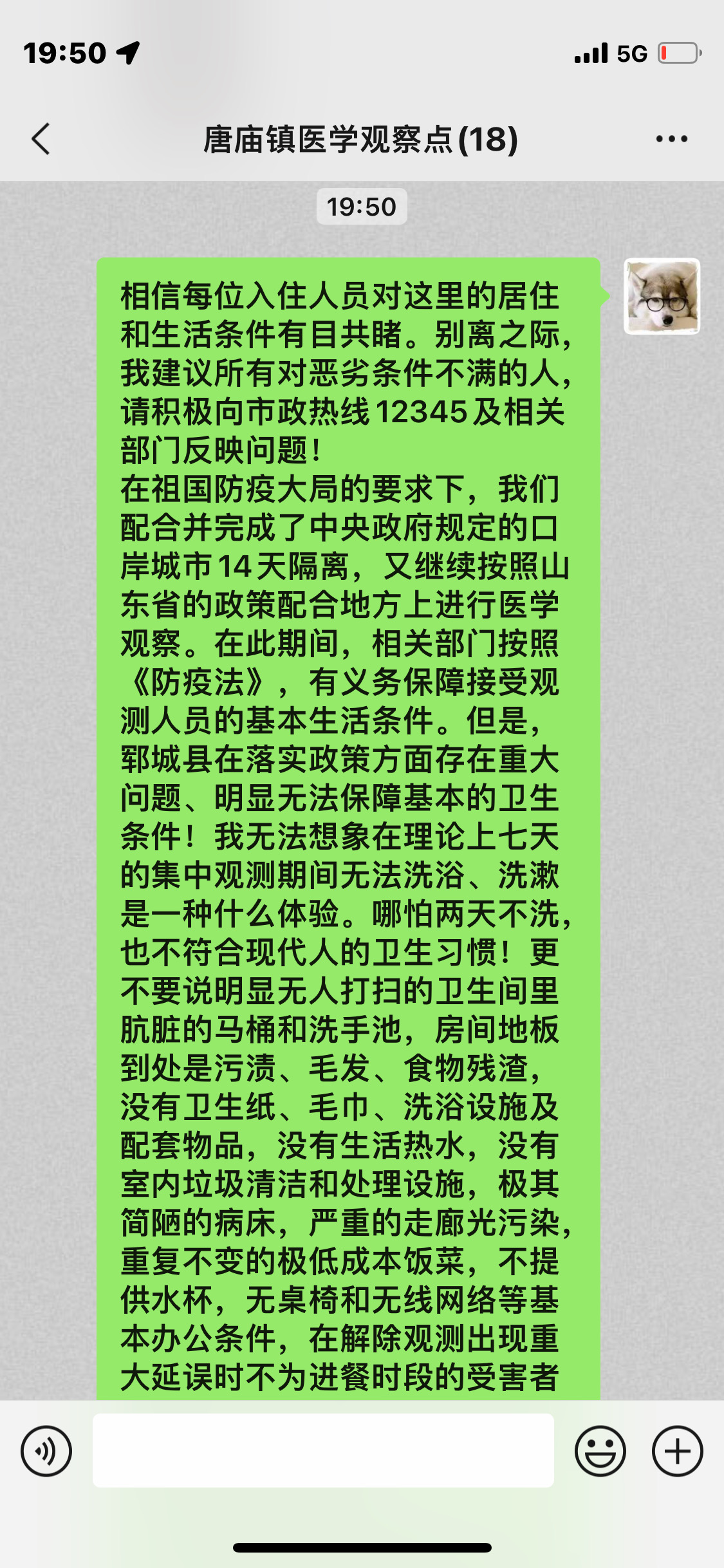Open the plus attachments menu
724x1568 pixels.
(677, 1451)
